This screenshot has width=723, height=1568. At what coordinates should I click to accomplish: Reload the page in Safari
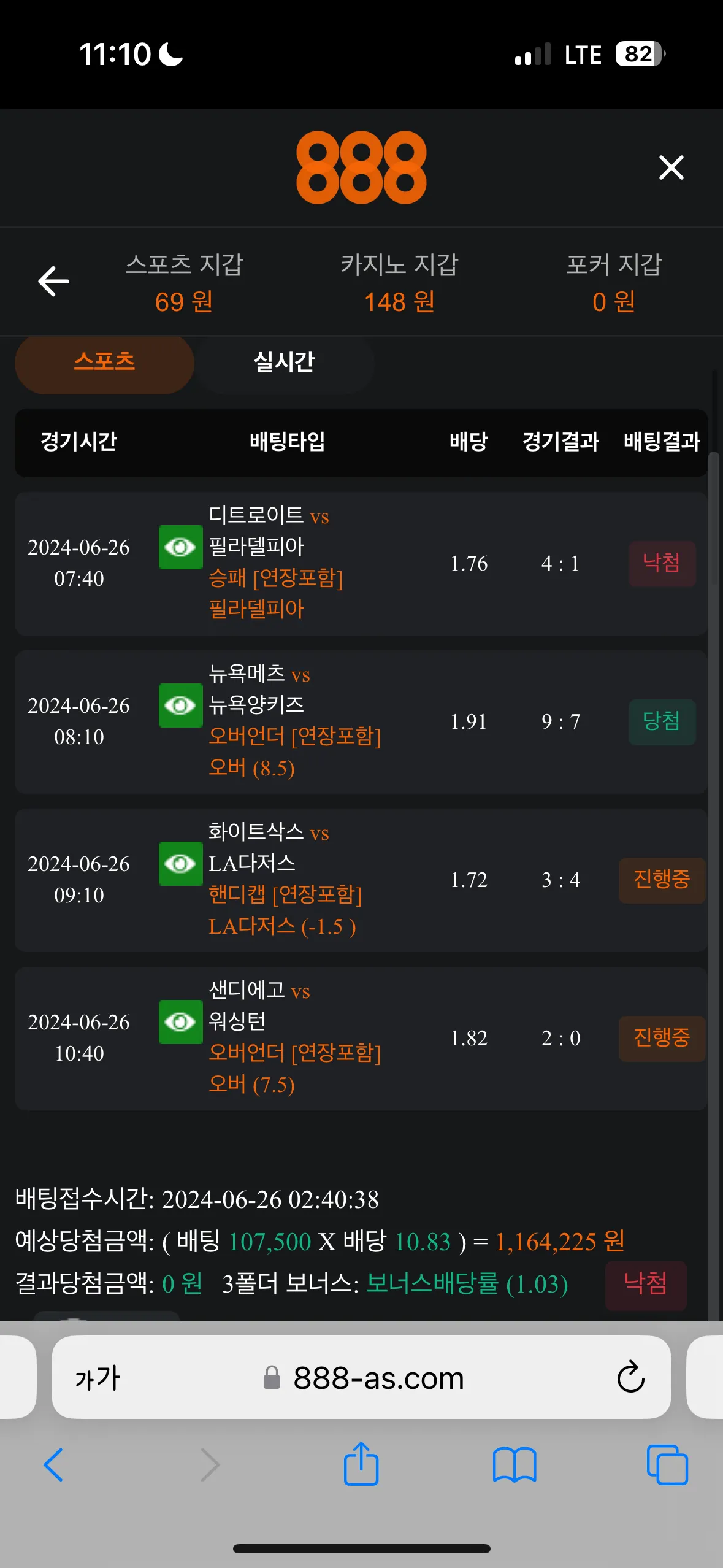point(630,1378)
